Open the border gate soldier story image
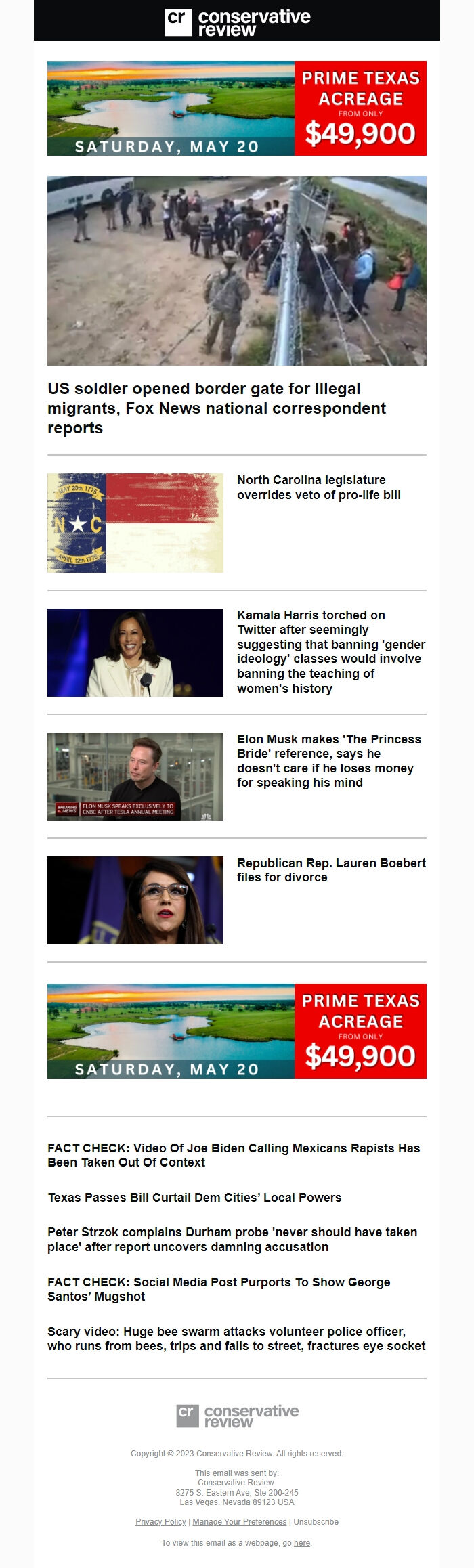 (x=237, y=271)
